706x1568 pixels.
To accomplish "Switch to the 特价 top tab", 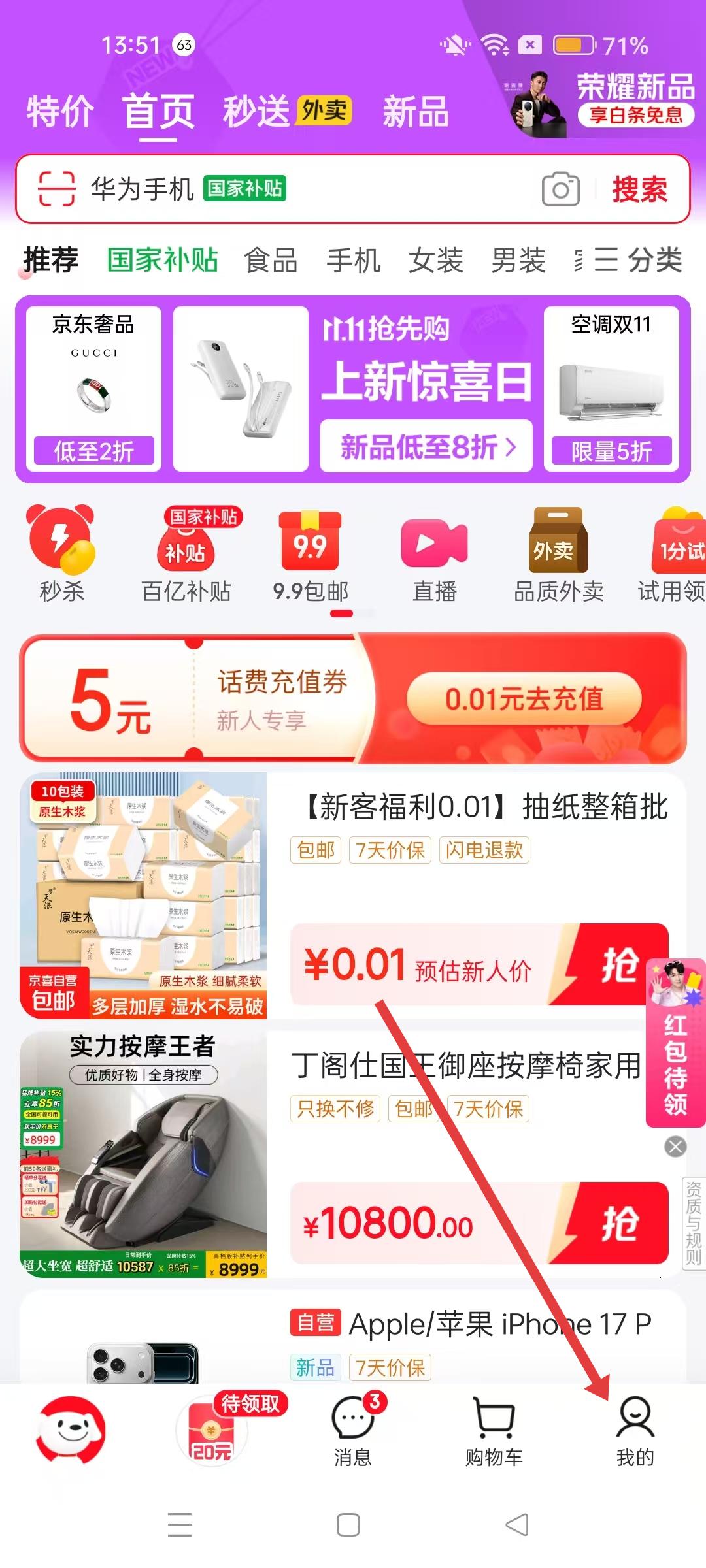I will pyautogui.click(x=60, y=112).
